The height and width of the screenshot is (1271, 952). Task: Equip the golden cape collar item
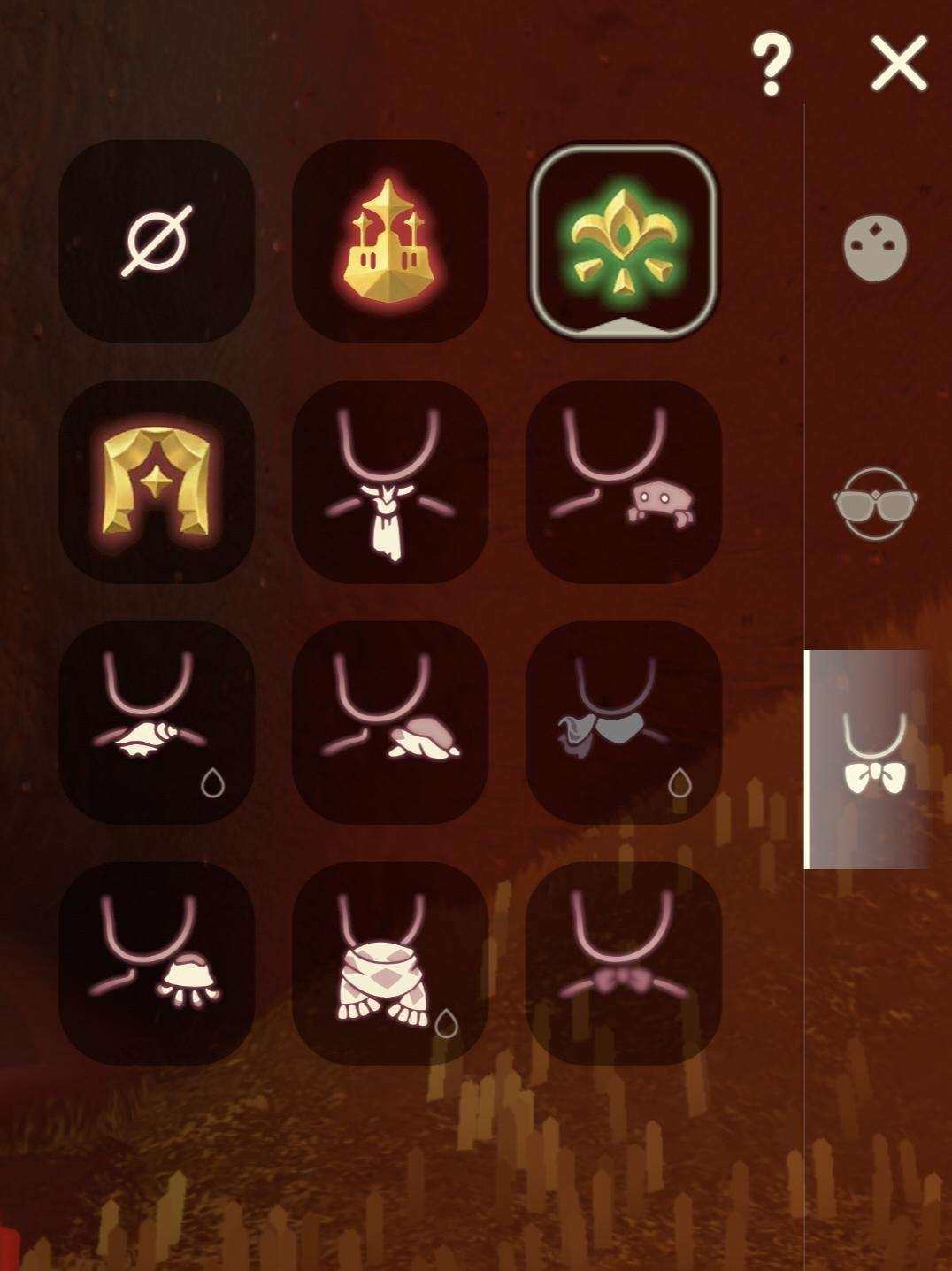pyautogui.click(x=157, y=482)
